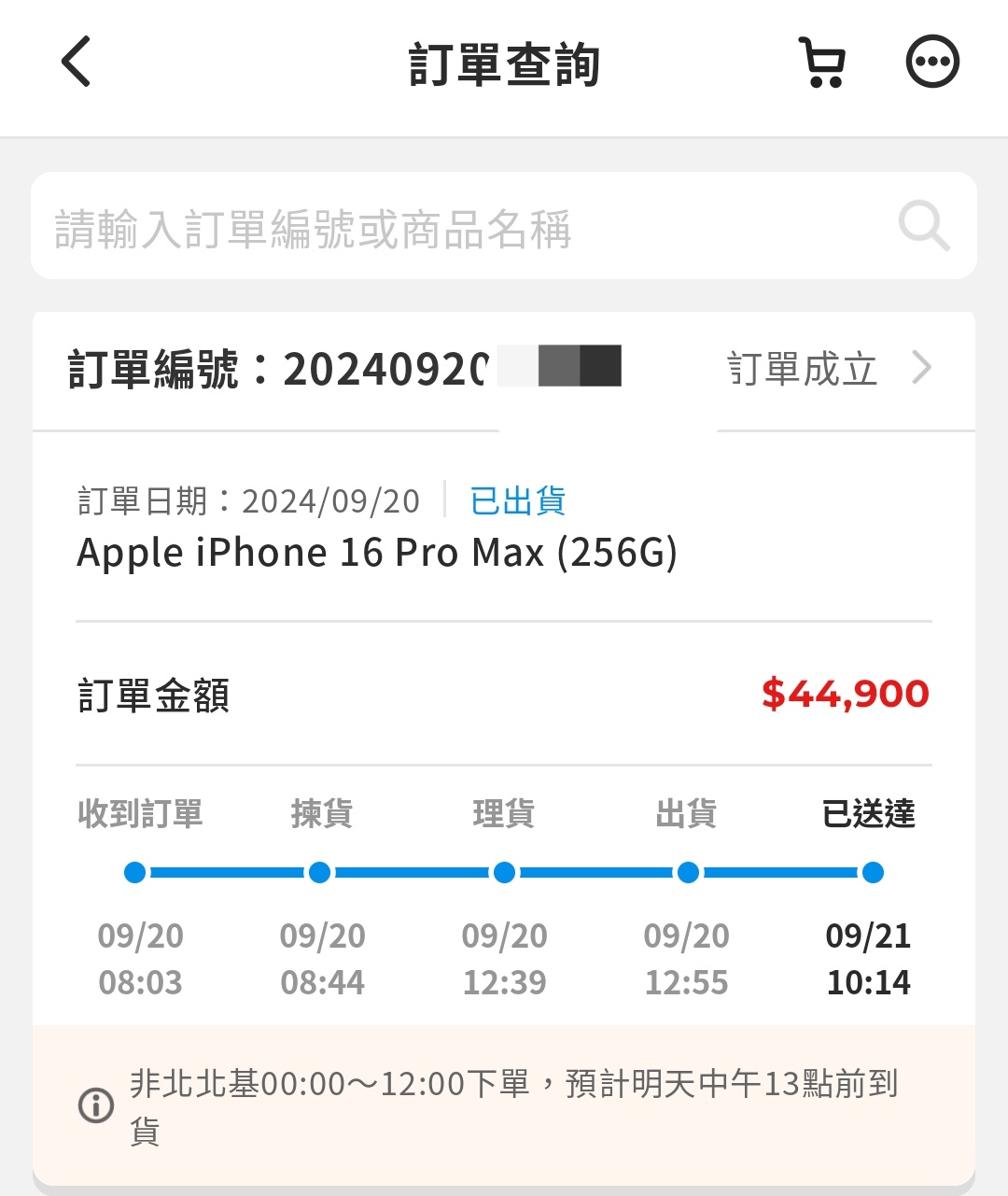Tap the magnifier search icon
Image resolution: width=1008 pixels, height=1196 pixels.
[923, 226]
